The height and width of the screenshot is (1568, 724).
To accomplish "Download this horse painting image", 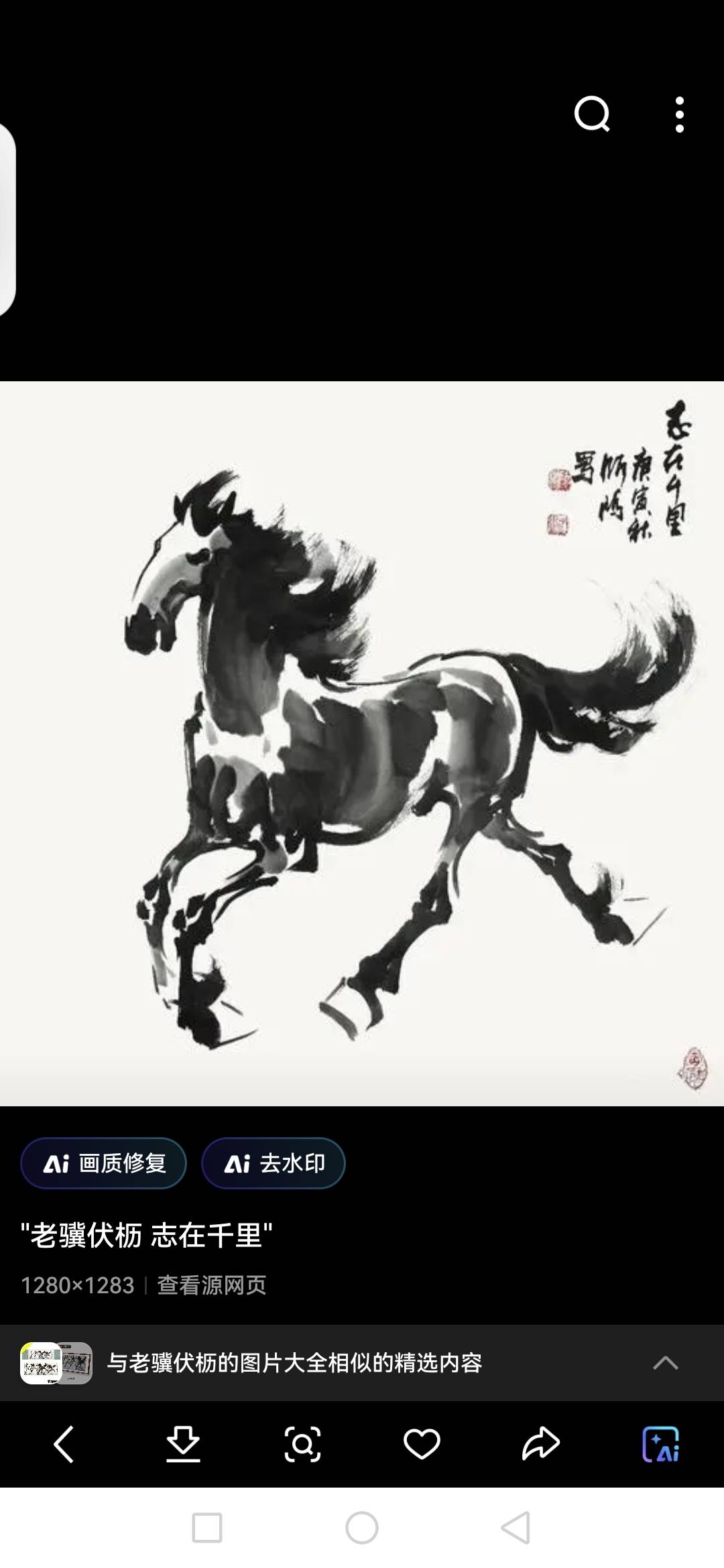I will pyautogui.click(x=183, y=1444).
